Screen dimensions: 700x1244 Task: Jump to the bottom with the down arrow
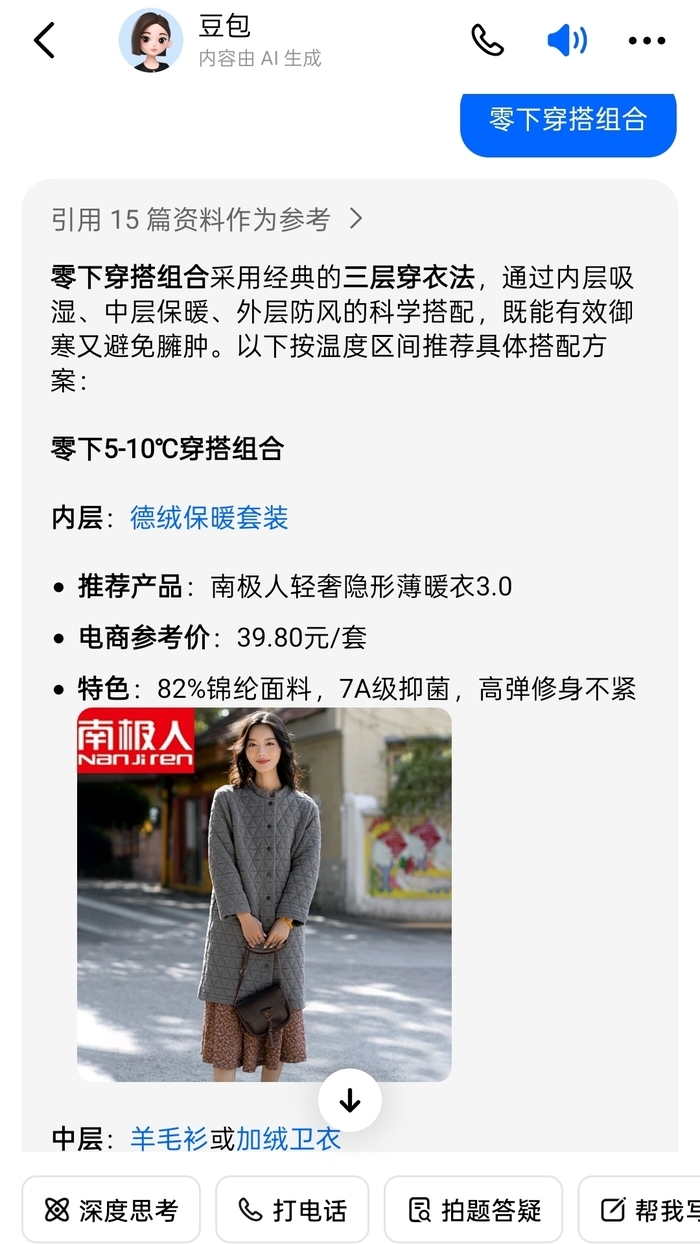coord(349,1100)
